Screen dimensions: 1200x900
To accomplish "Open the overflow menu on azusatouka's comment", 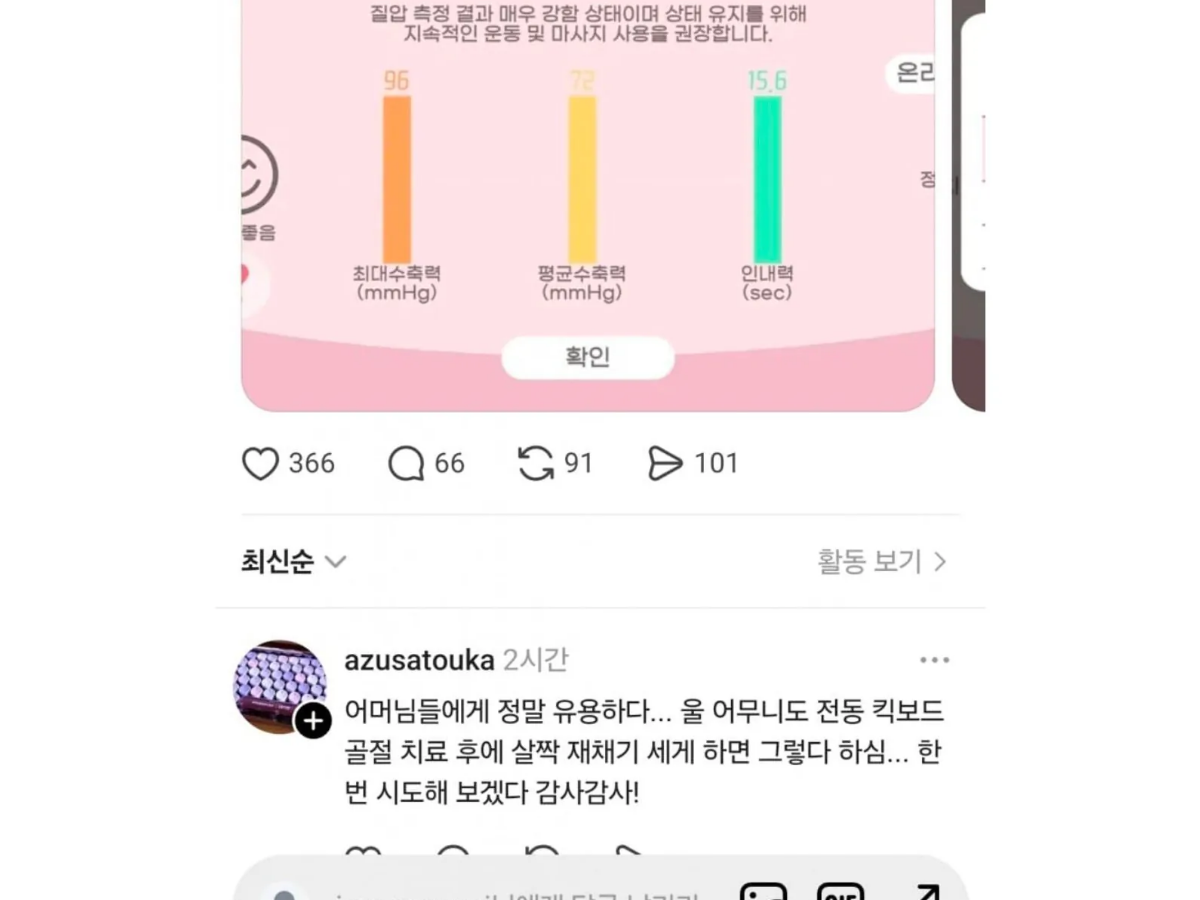I will pyautogui.click(x=934, y=660).
